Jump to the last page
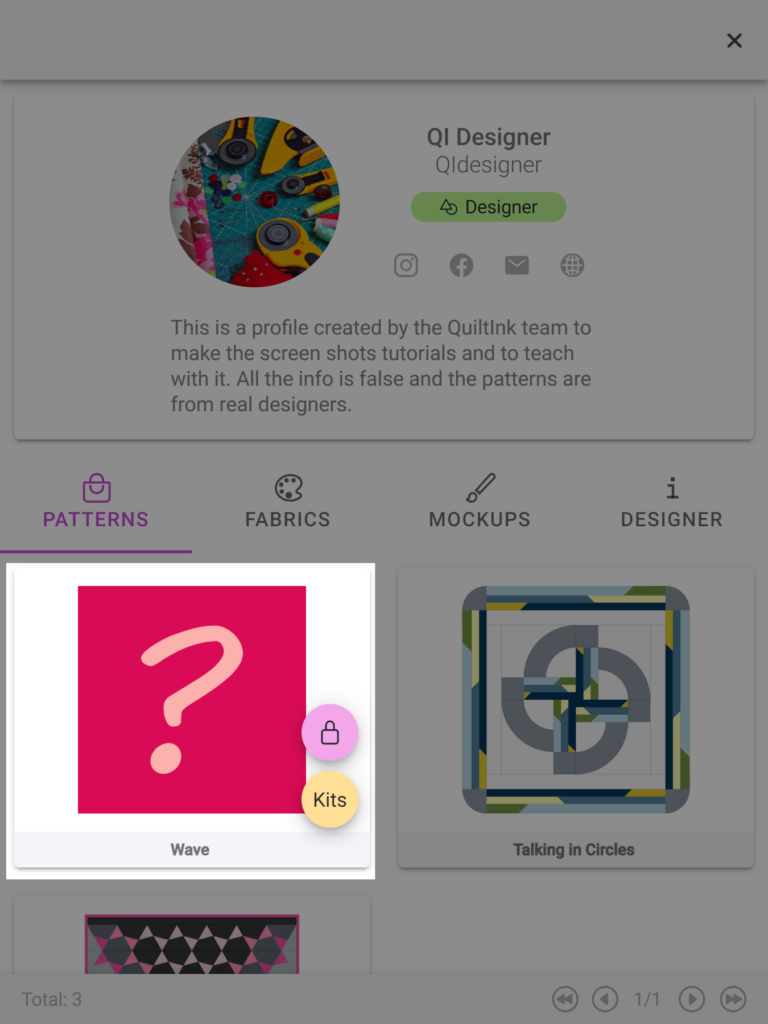768x1024 pixels. (x=733, y=999)
